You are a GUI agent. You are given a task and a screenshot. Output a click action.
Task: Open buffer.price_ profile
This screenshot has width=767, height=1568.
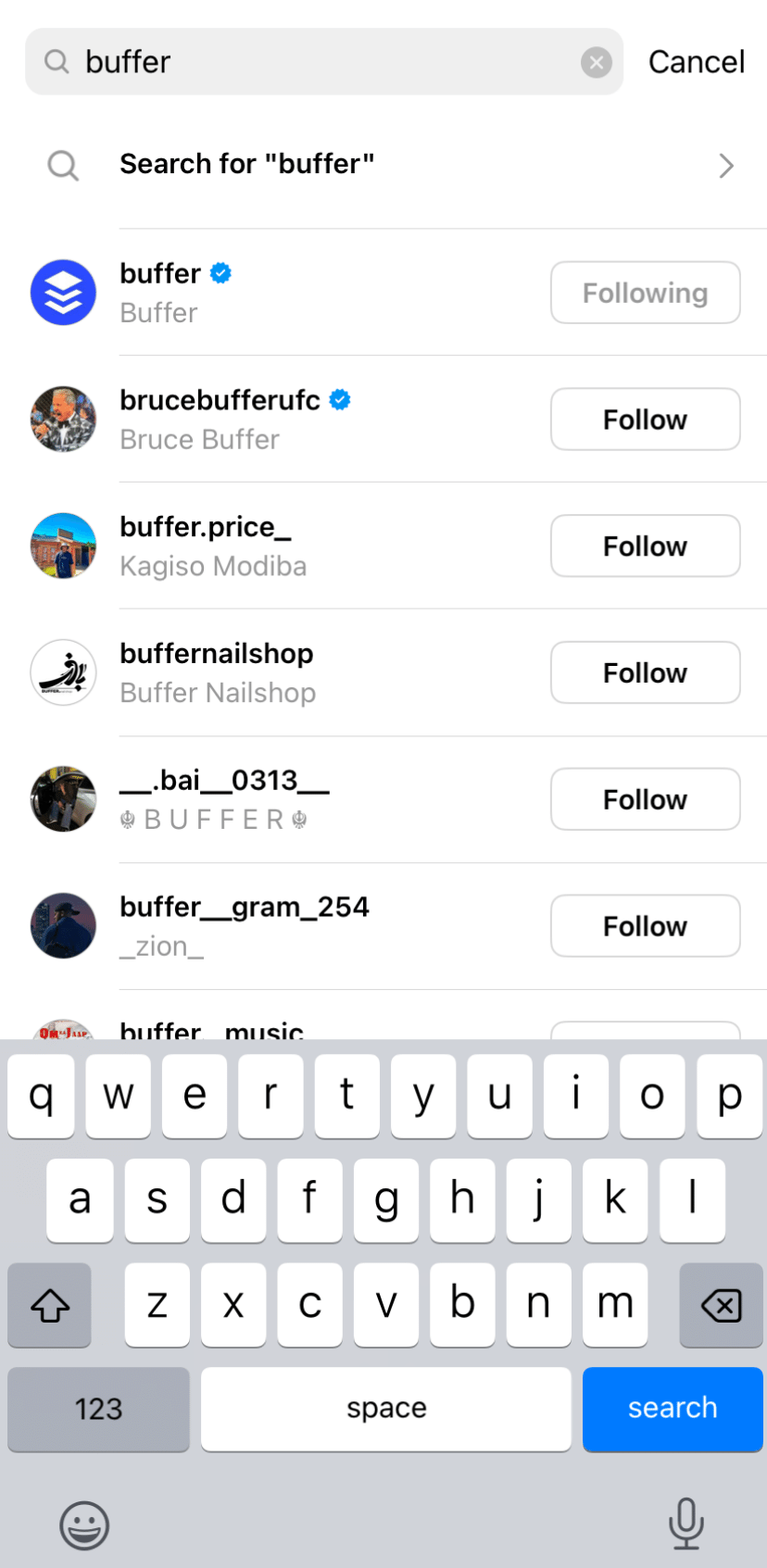point(206,546)
